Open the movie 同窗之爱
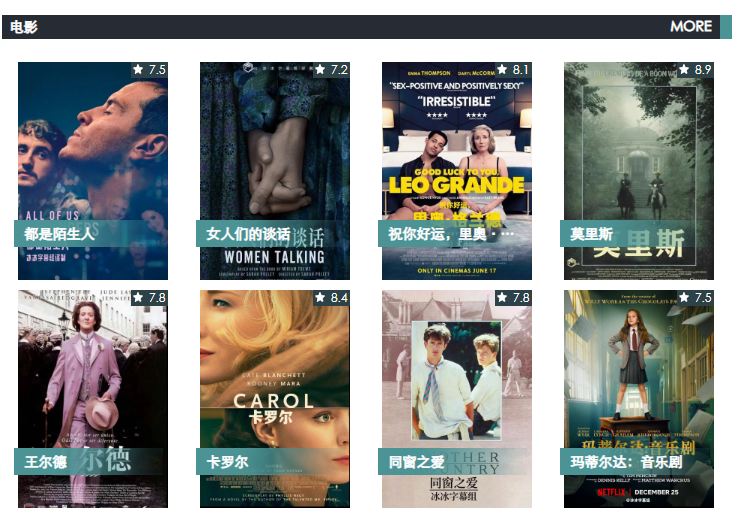The width and height of the screenshot is (752, 526). [456, 398]
